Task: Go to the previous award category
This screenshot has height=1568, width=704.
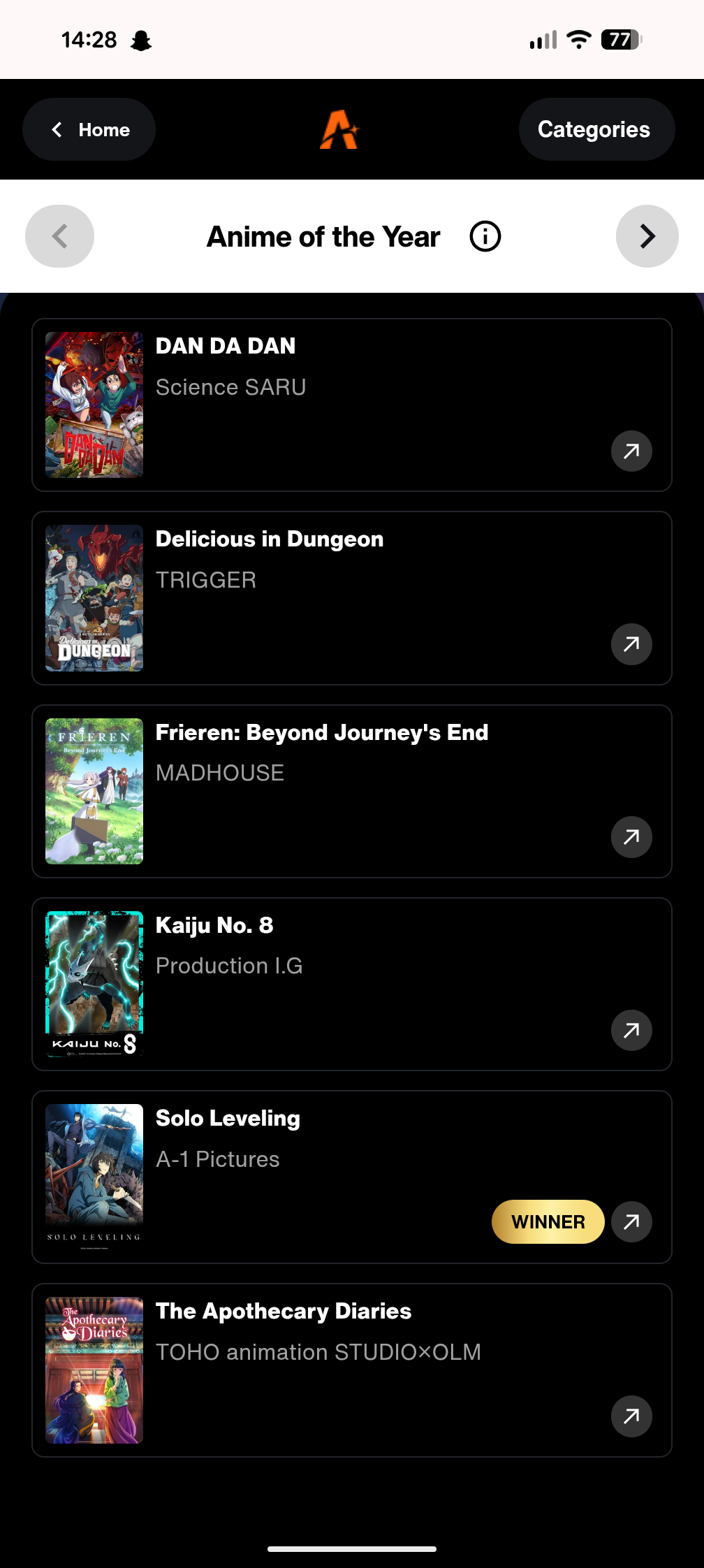Action: tap(60, 237)
